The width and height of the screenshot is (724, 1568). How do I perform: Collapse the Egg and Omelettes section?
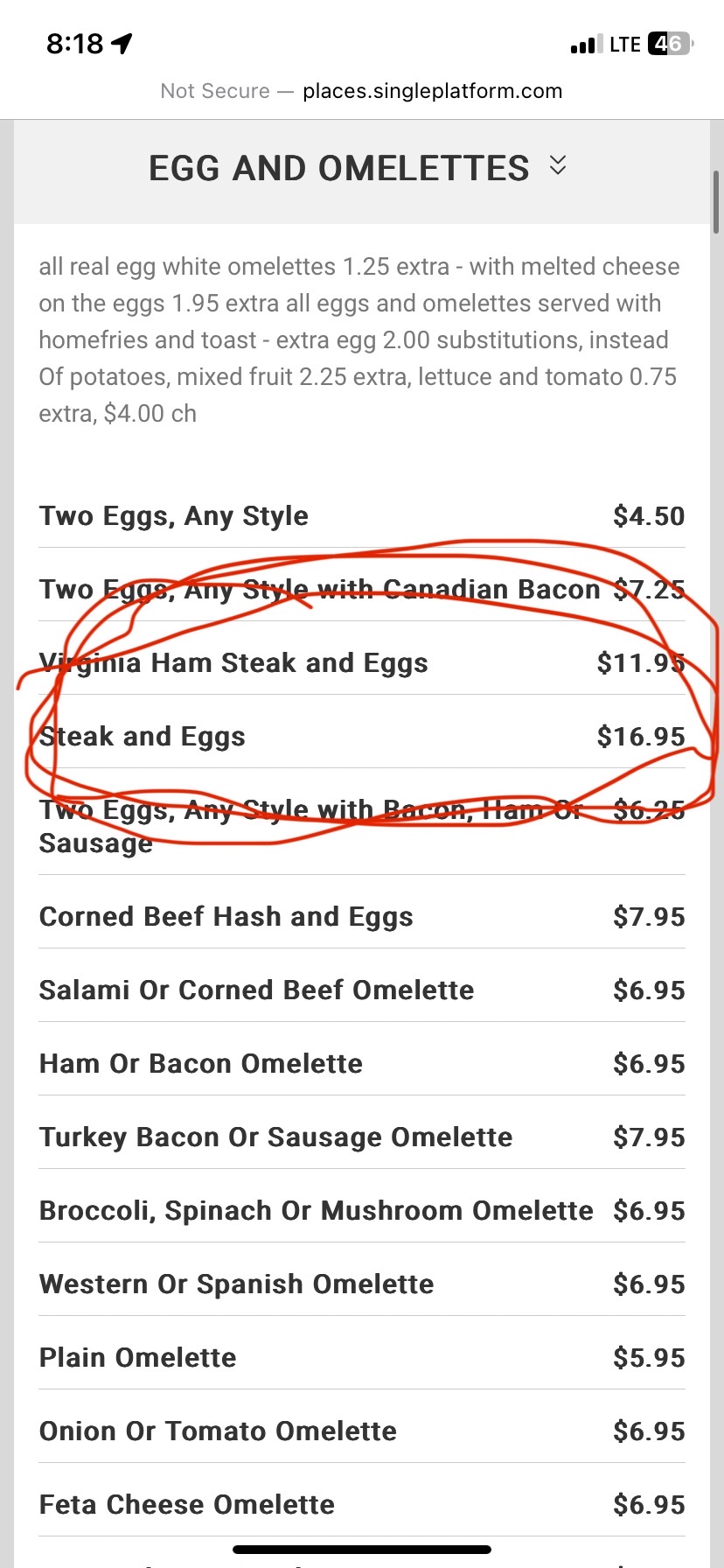point(557,165)
